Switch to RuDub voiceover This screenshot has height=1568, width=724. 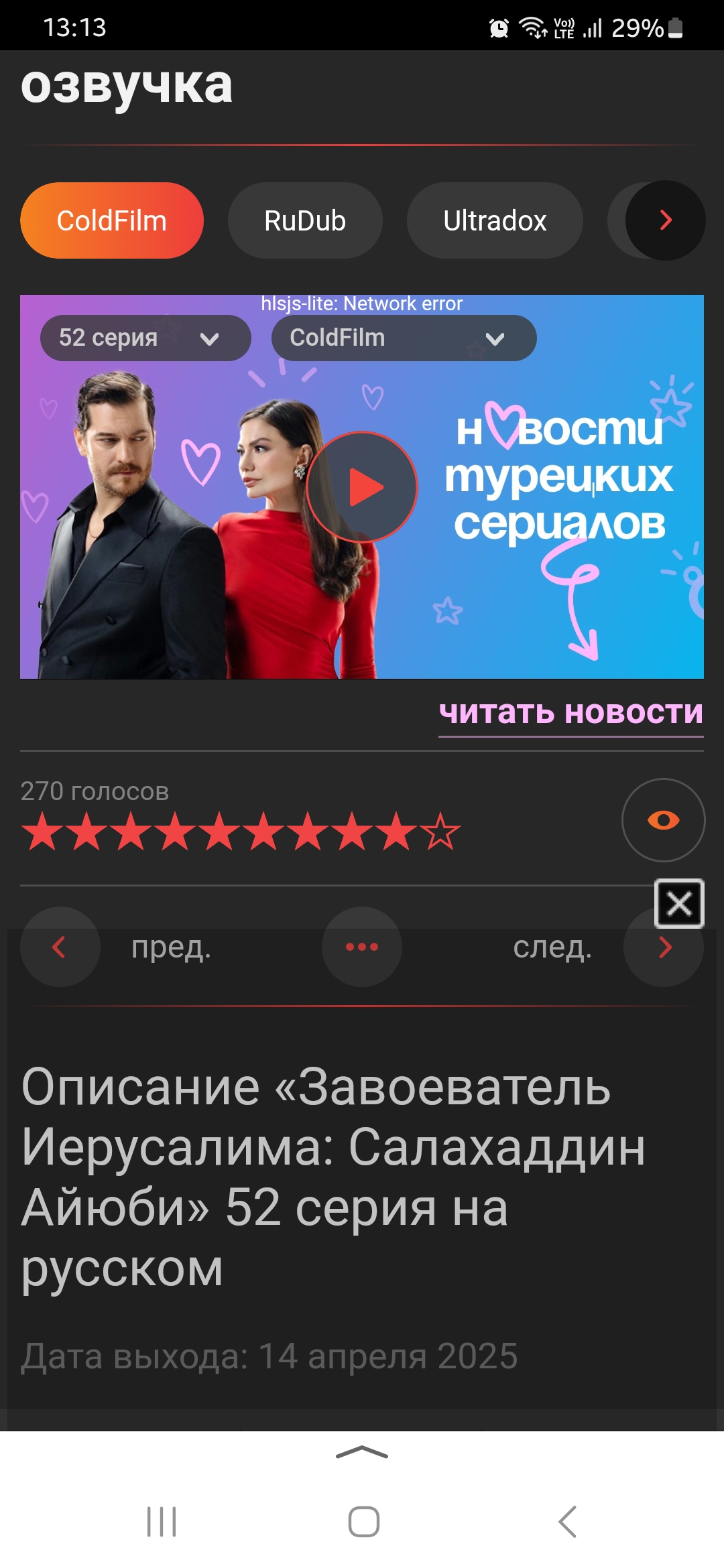click(305, 220)
